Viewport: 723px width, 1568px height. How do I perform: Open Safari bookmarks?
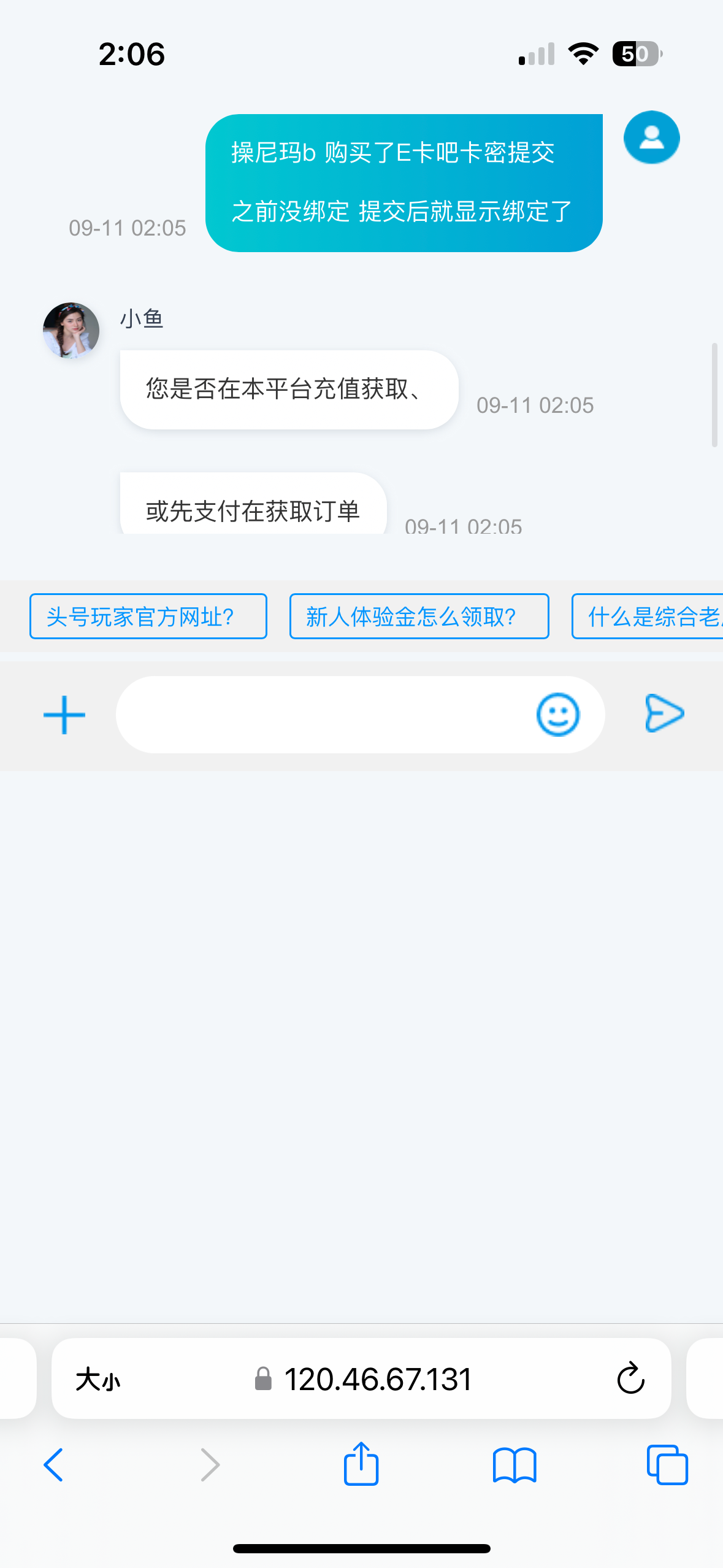pyautogui.click(x=515, y=1465)
